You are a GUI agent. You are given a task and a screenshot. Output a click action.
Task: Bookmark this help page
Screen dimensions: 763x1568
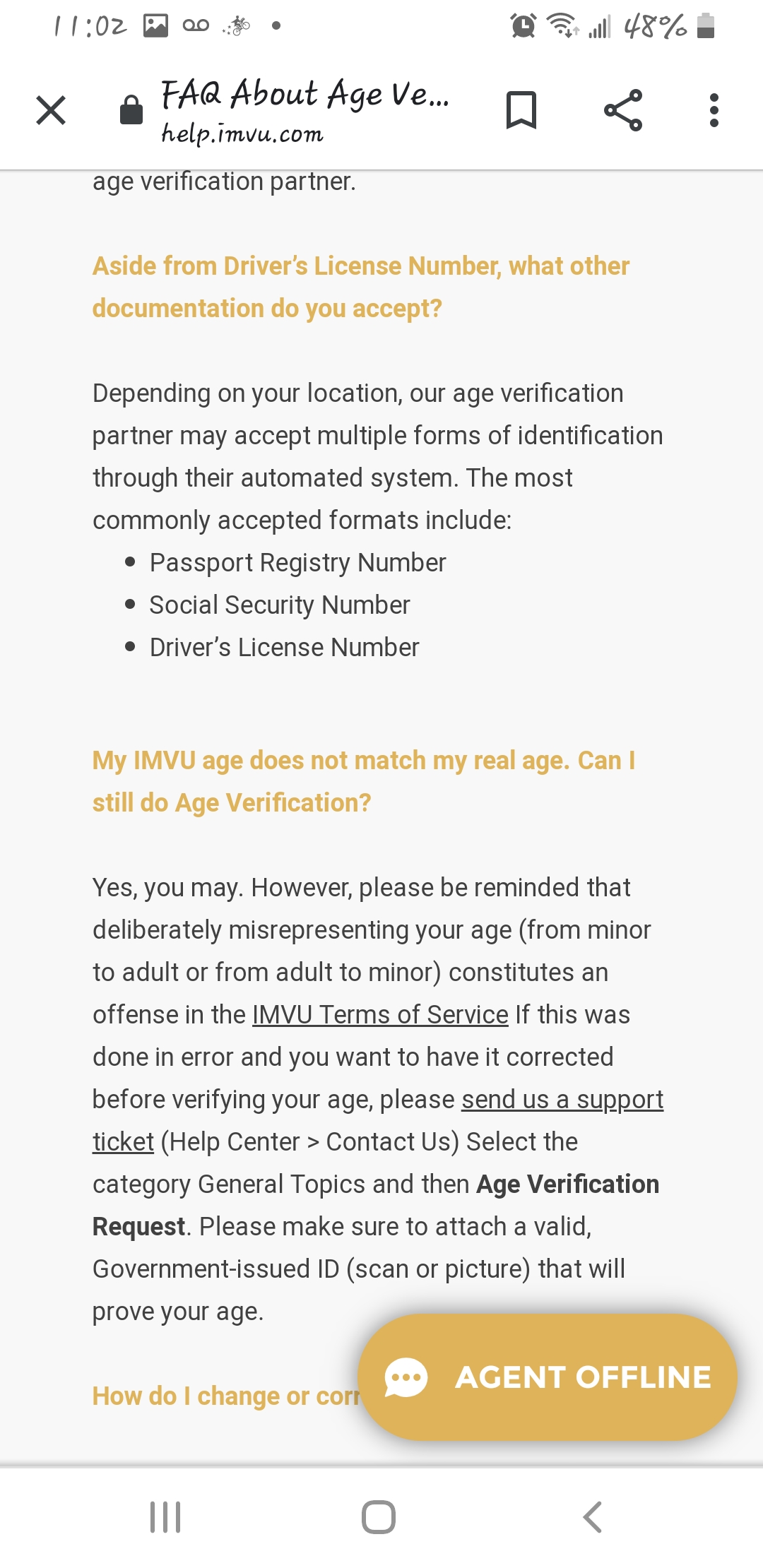[x=521, y=110]
